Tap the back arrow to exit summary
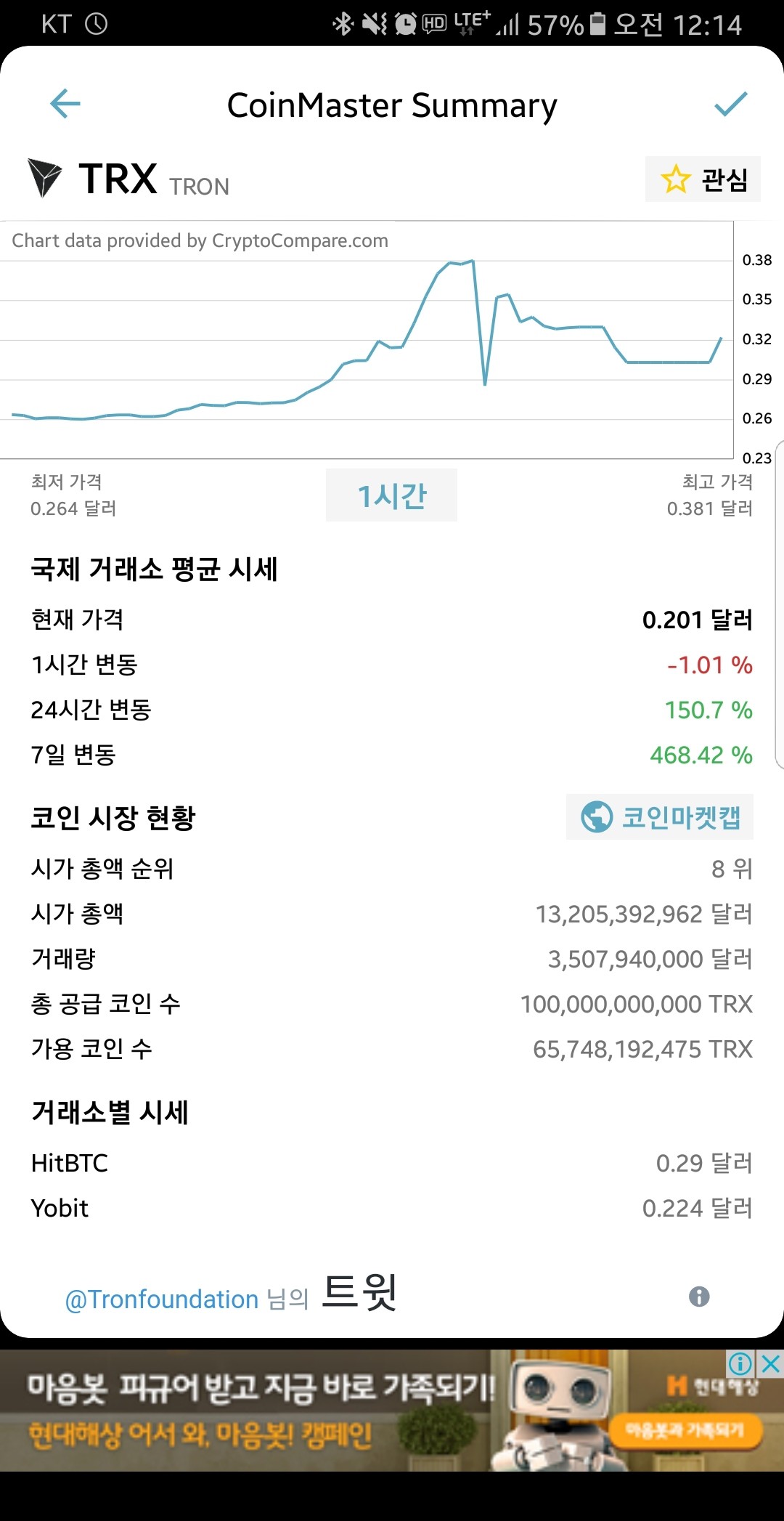The height and width of the screenshot is (1521, 784). [x=65, y=103]
